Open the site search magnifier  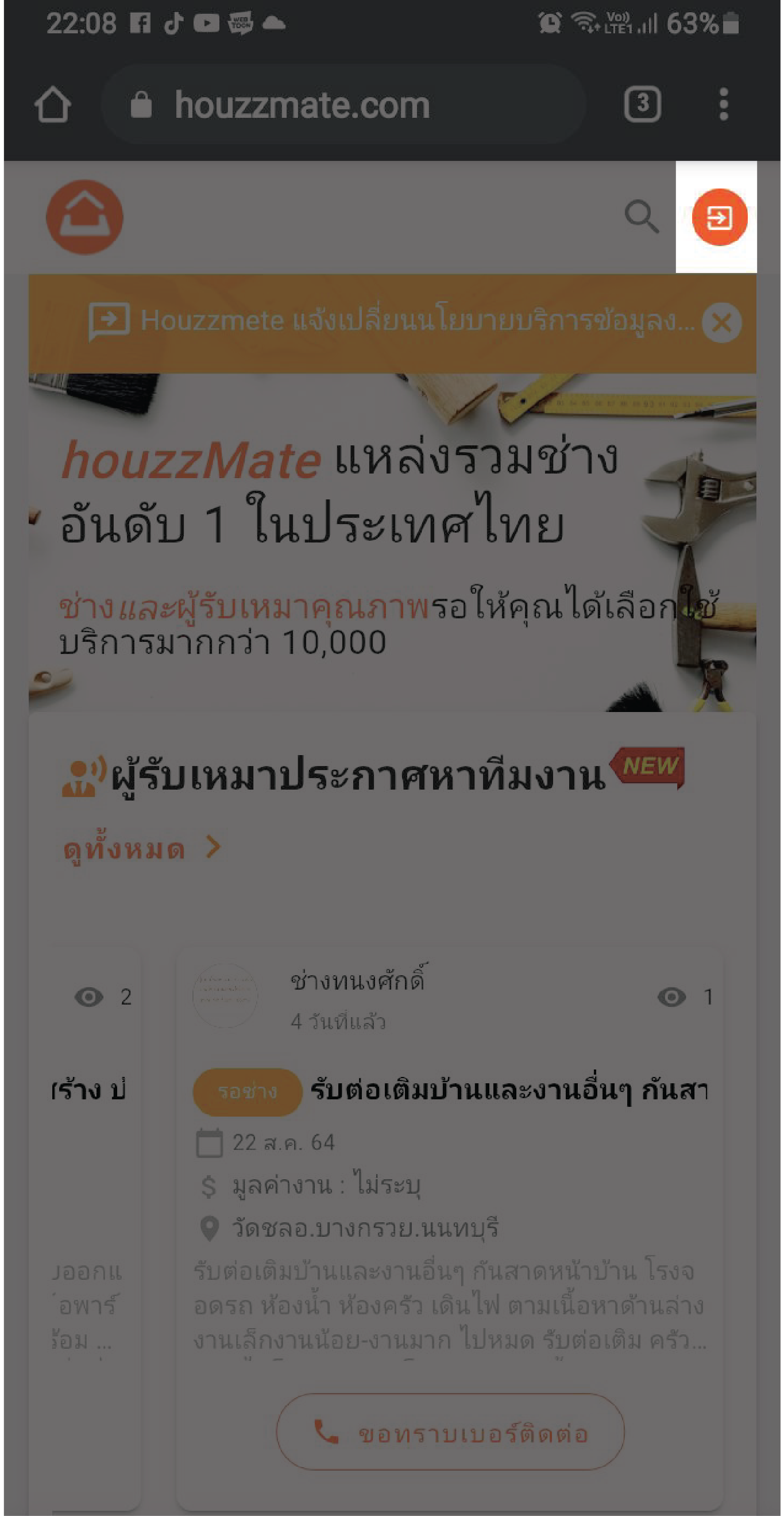point(641,217)
